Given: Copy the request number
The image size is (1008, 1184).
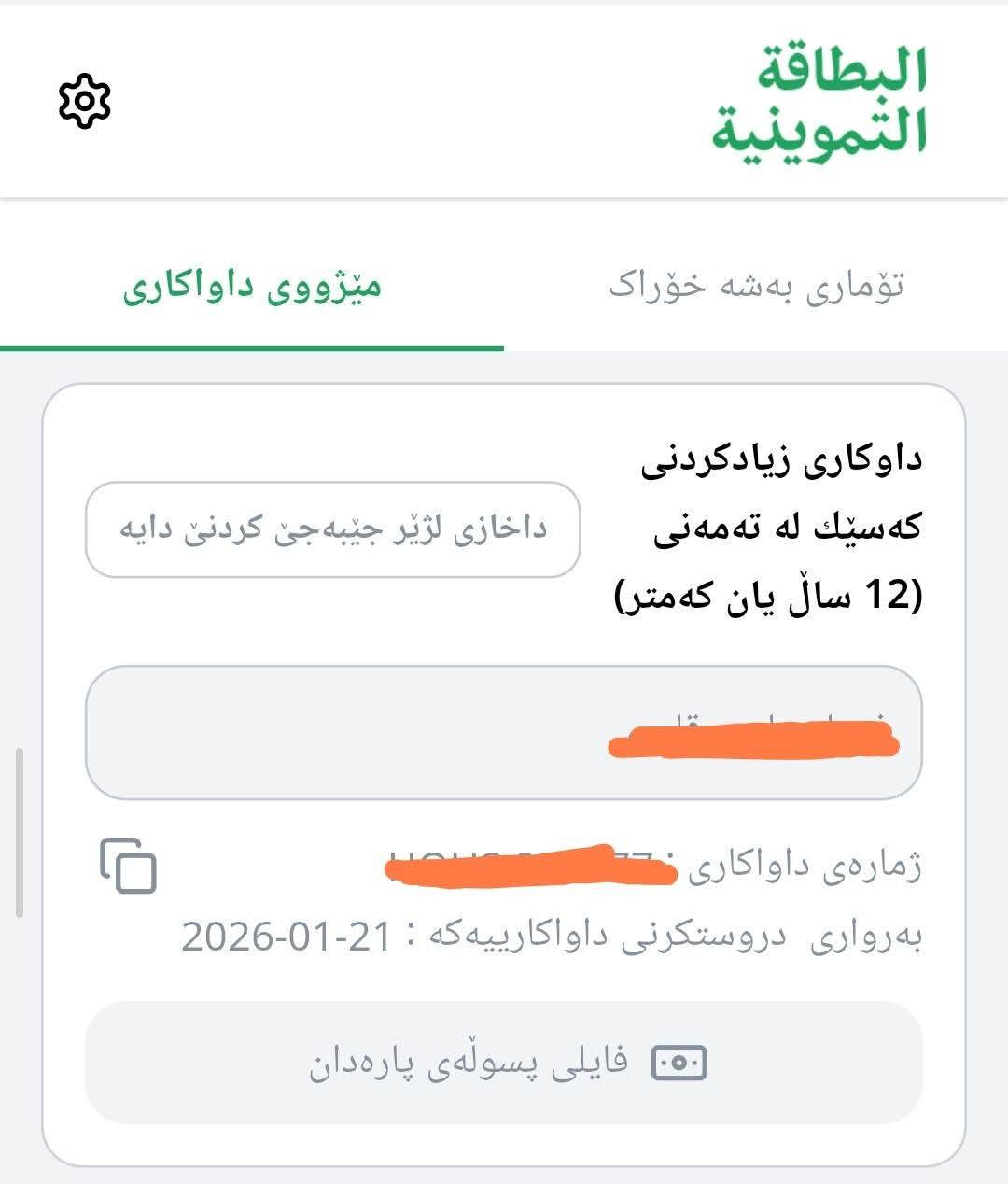Looking at the screenshot, I should click(x=128, y=866).
